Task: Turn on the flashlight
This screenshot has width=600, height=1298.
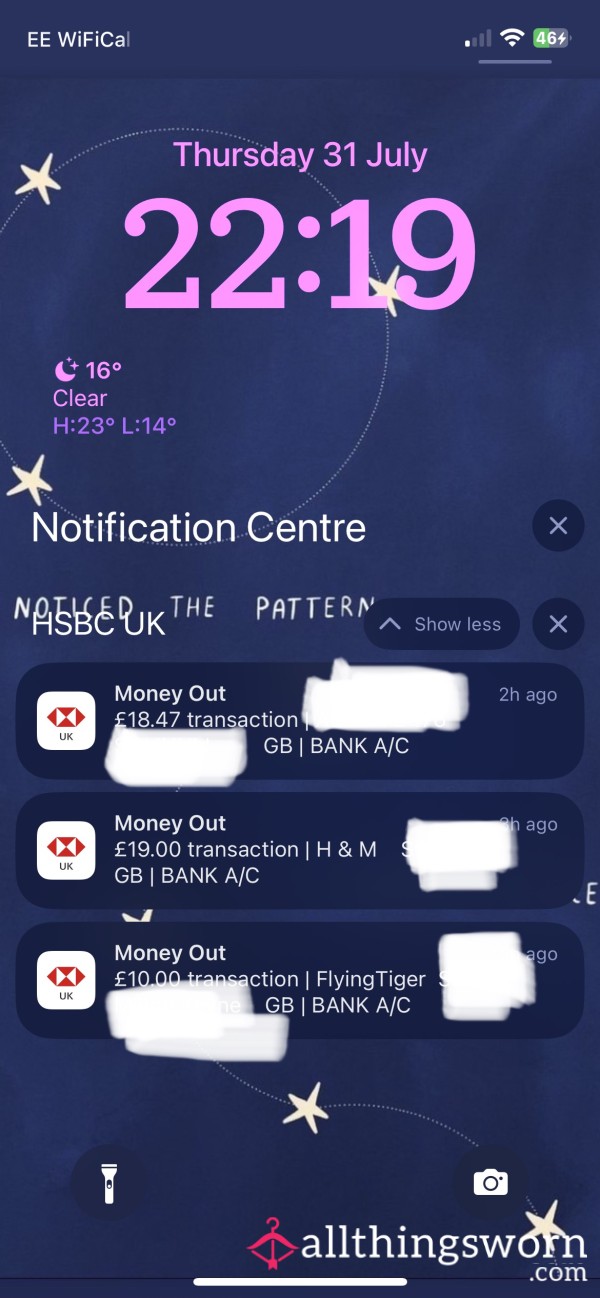Action: pos(109,1183)
